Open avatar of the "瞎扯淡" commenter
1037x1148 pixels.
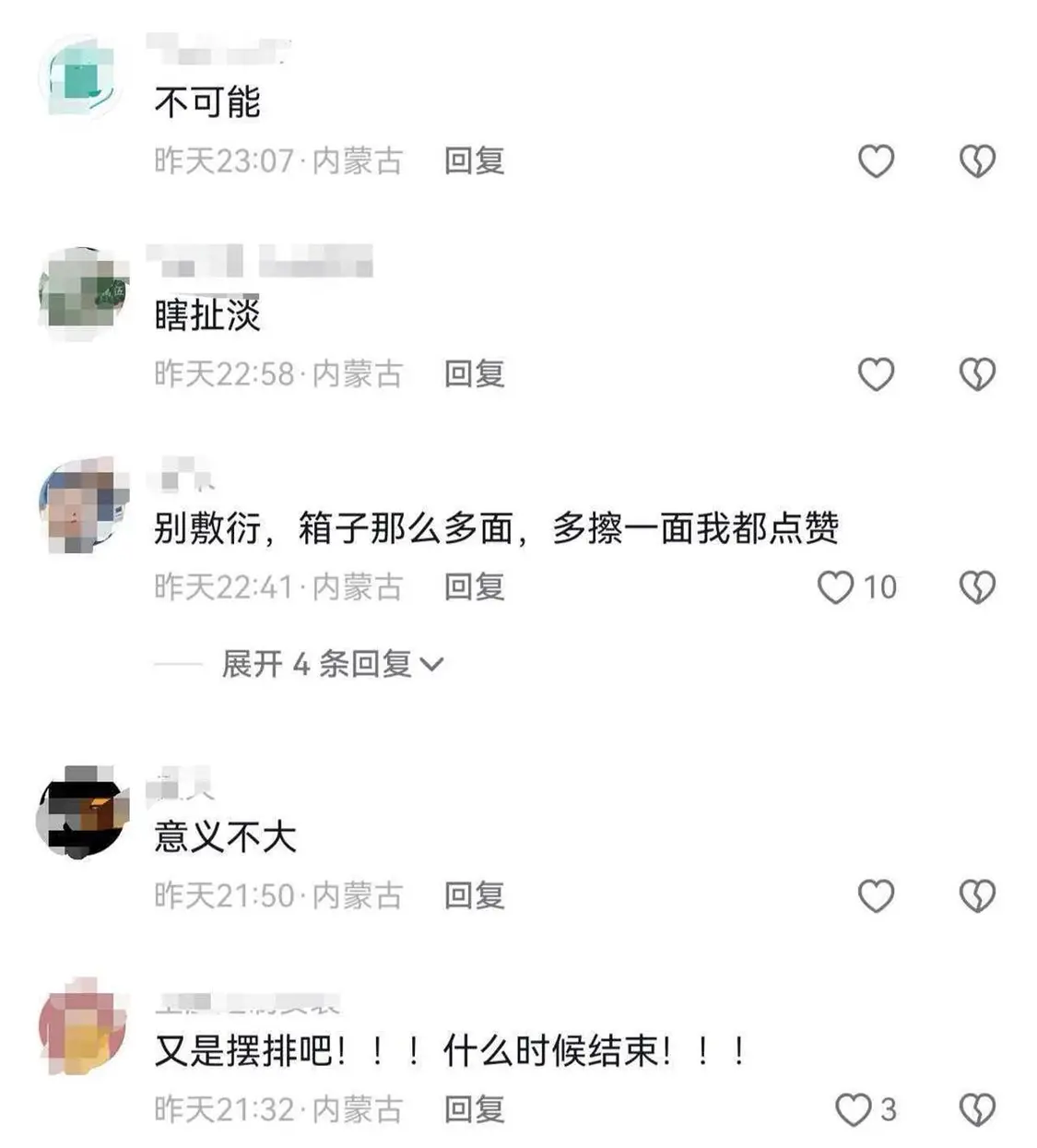pyautogui.click(x=83, y=290)
